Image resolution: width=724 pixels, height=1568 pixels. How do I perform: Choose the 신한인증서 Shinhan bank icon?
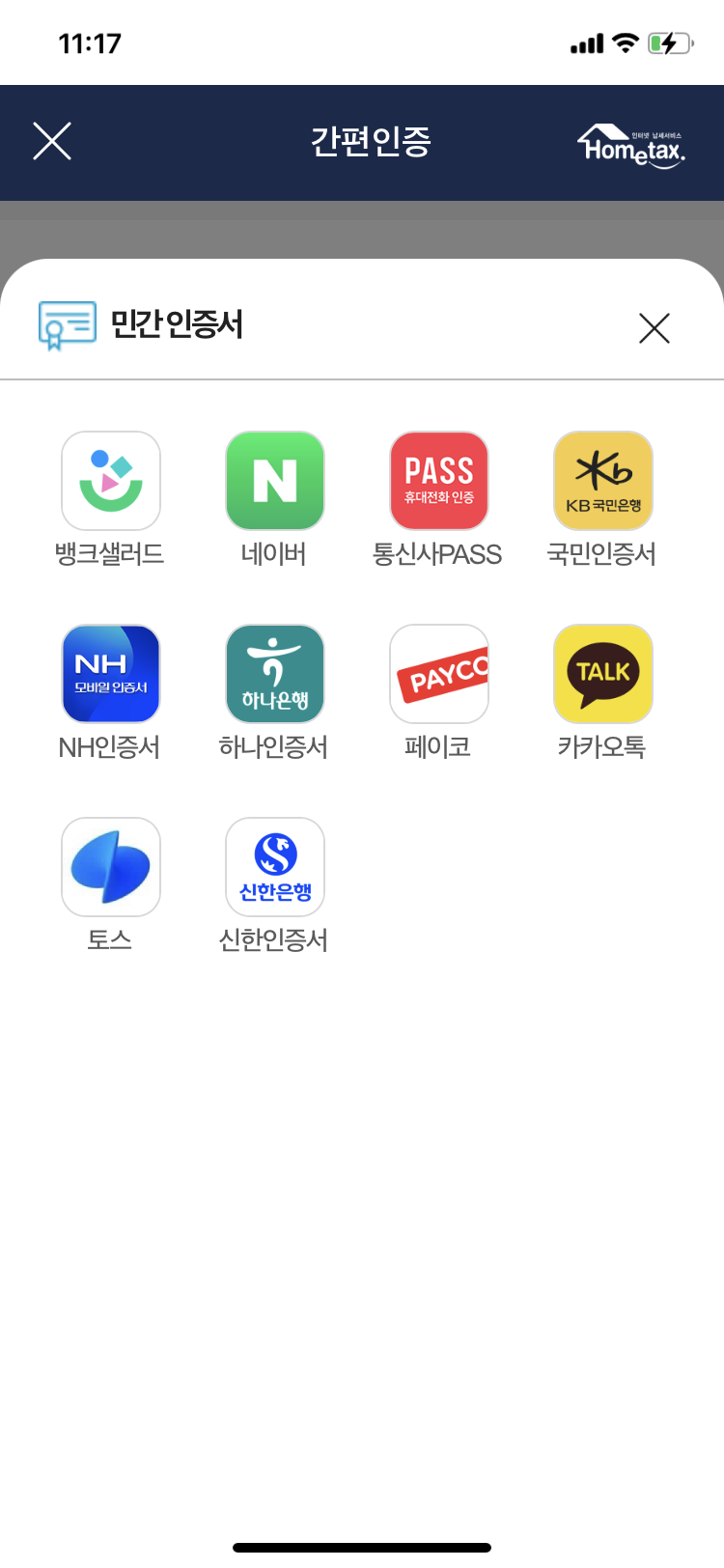[x=274, y=866]
